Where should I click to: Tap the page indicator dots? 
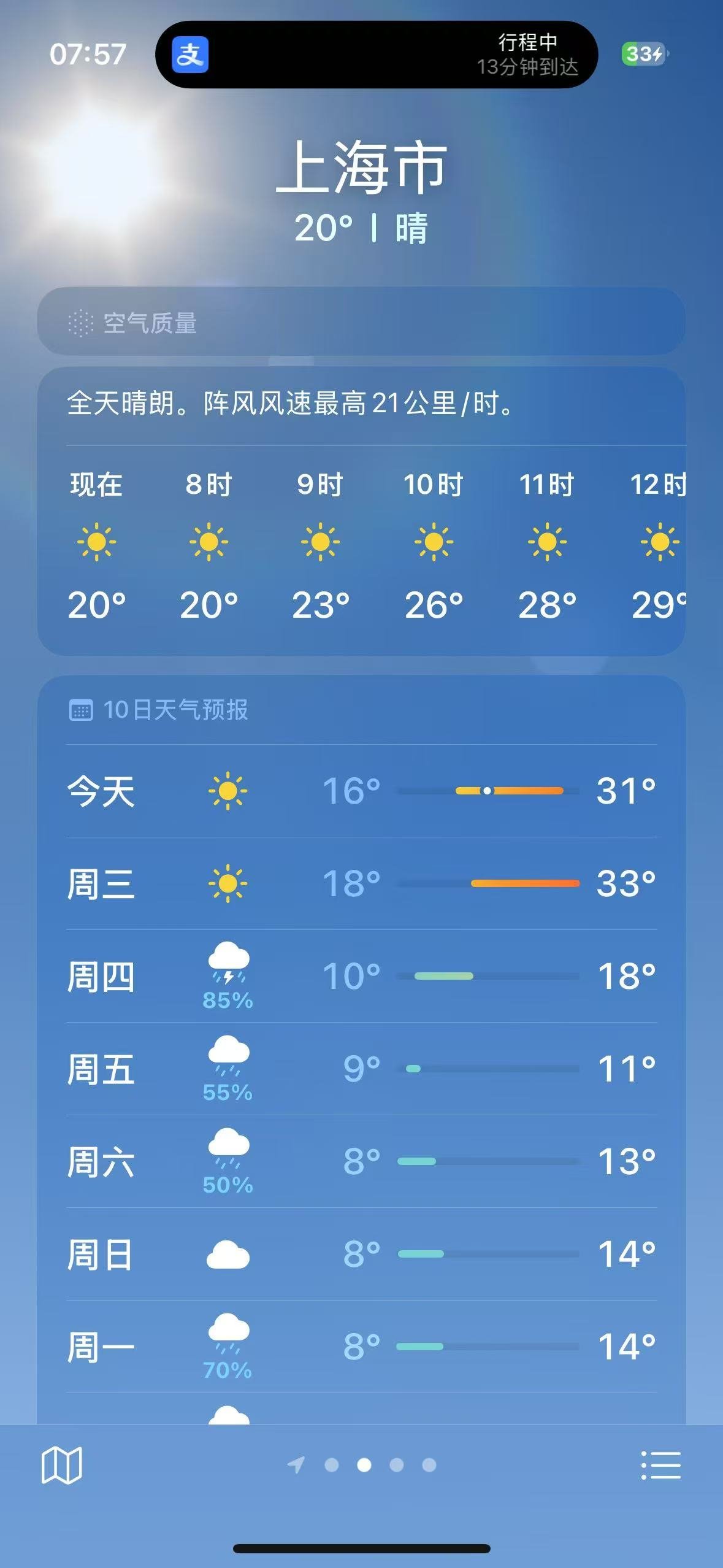363,1465
